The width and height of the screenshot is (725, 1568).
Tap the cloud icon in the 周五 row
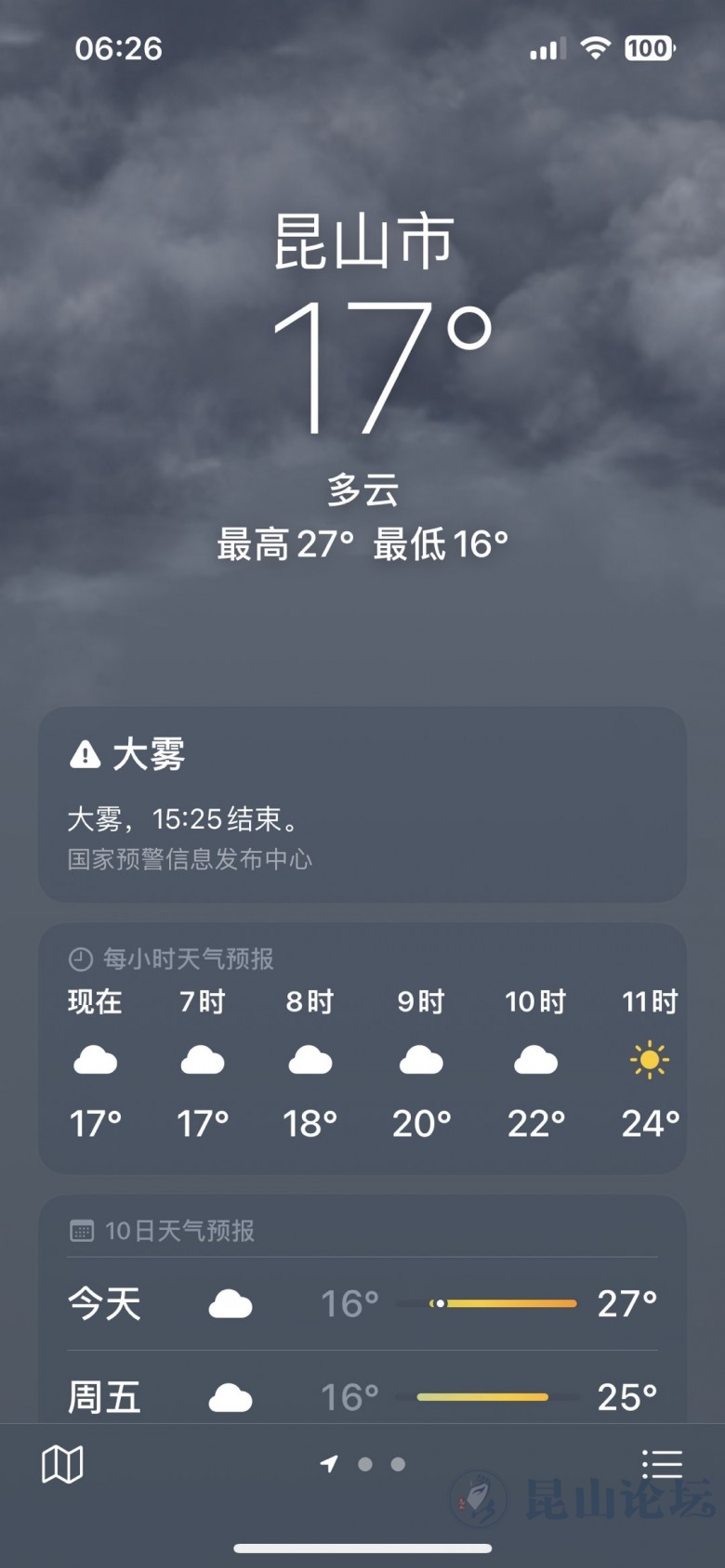(x=231, y=1394)
